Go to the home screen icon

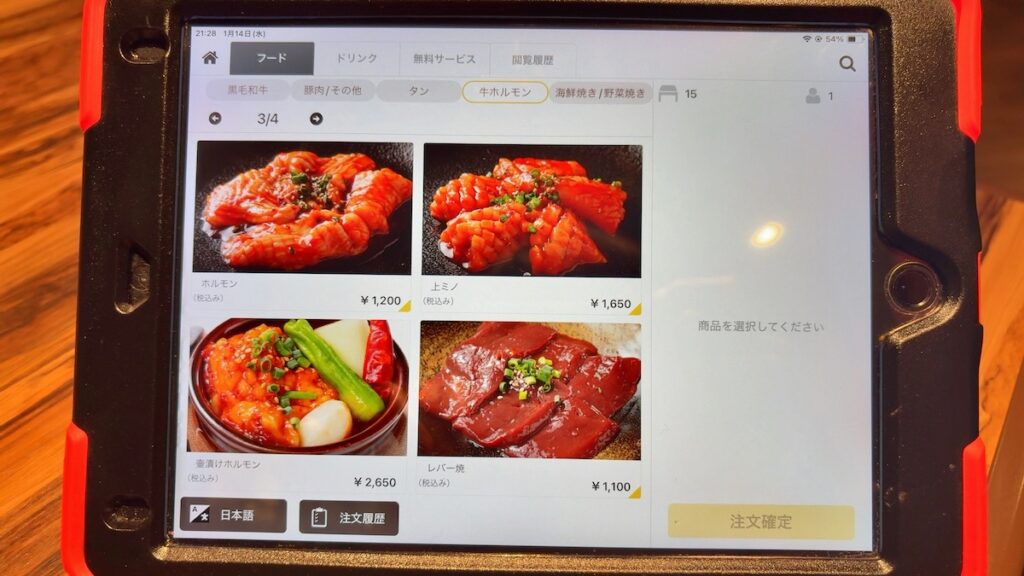click(210, 58)
